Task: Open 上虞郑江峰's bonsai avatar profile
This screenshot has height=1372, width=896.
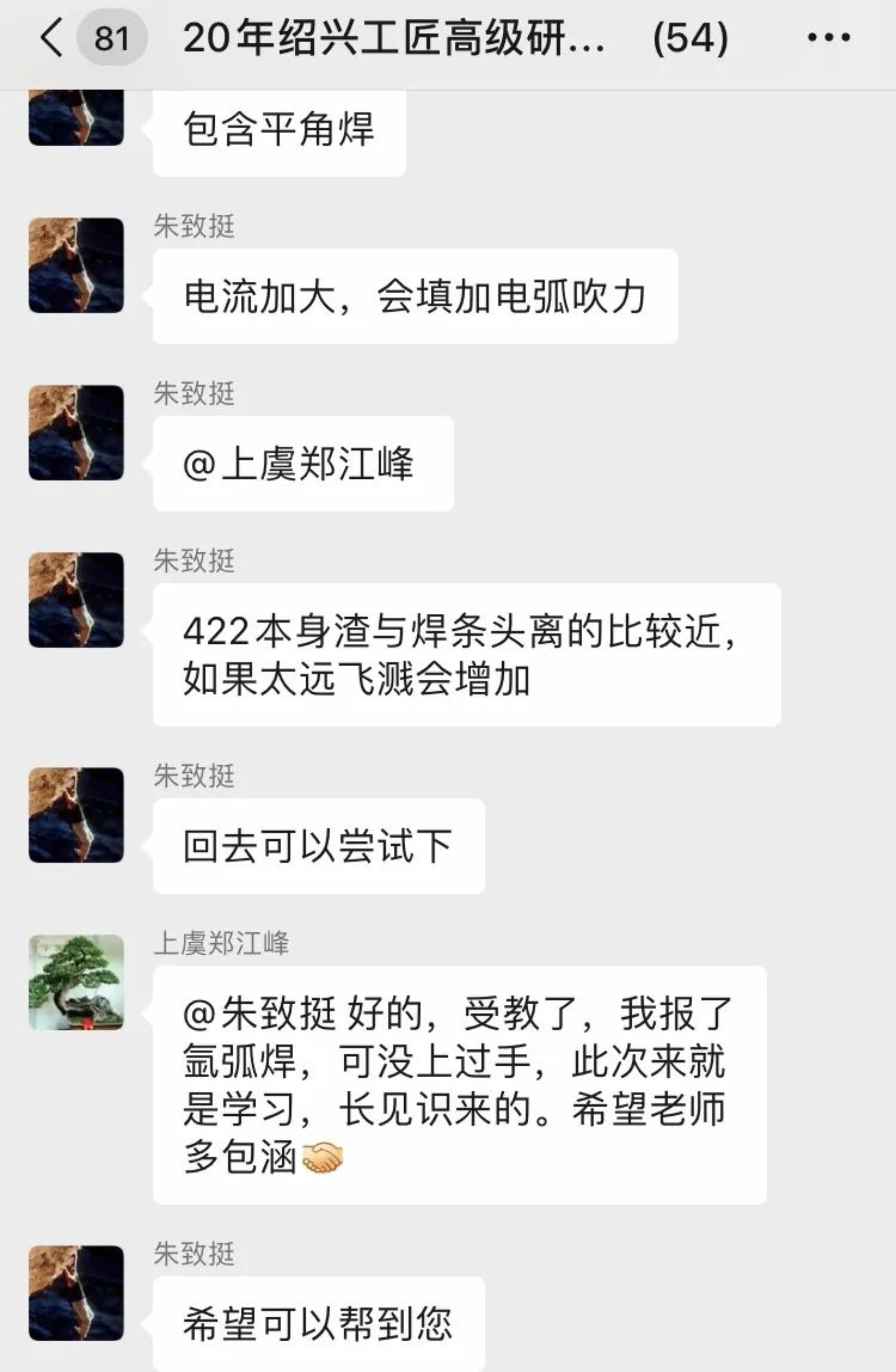Action: tap(76, 982)
